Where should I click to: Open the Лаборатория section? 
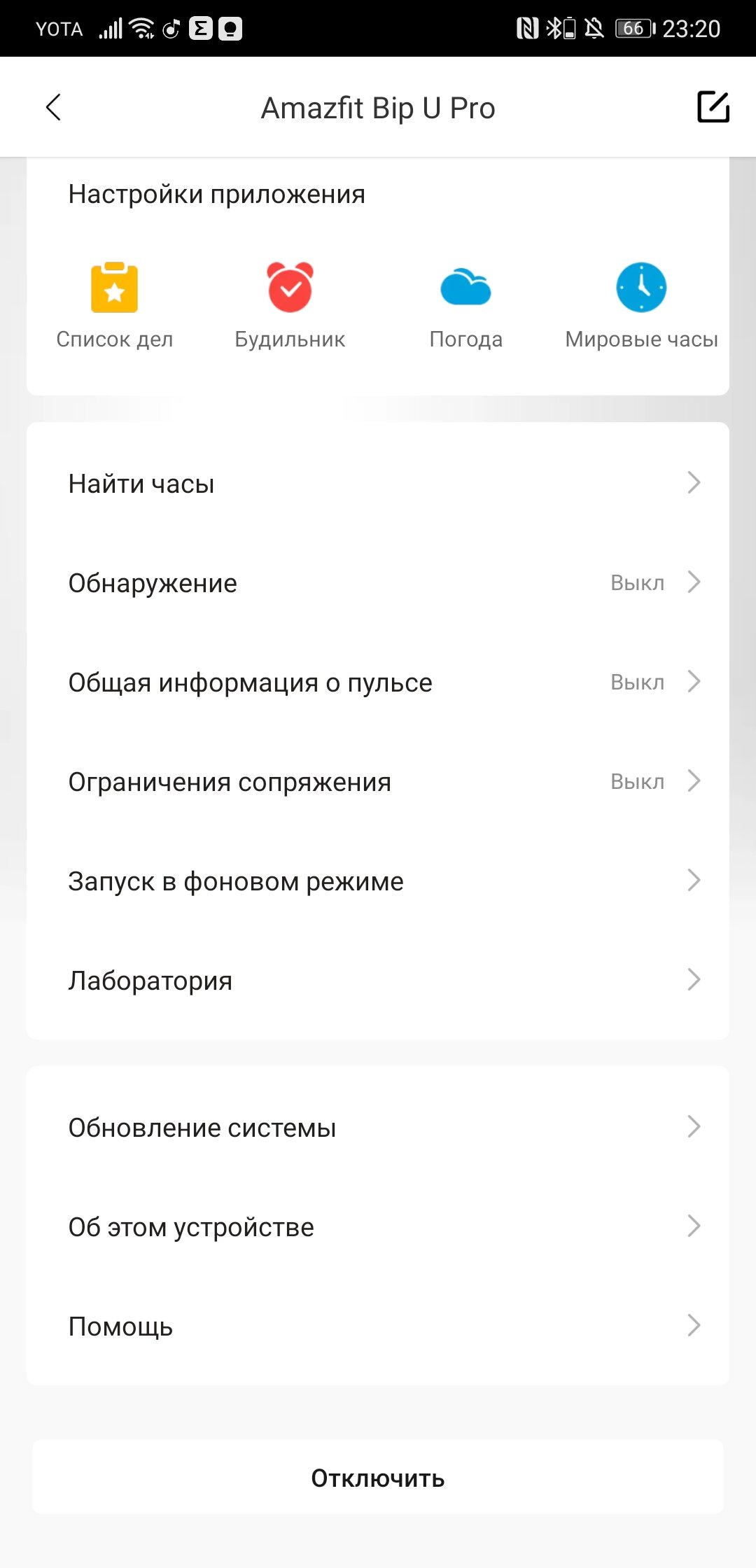point(378,981)
